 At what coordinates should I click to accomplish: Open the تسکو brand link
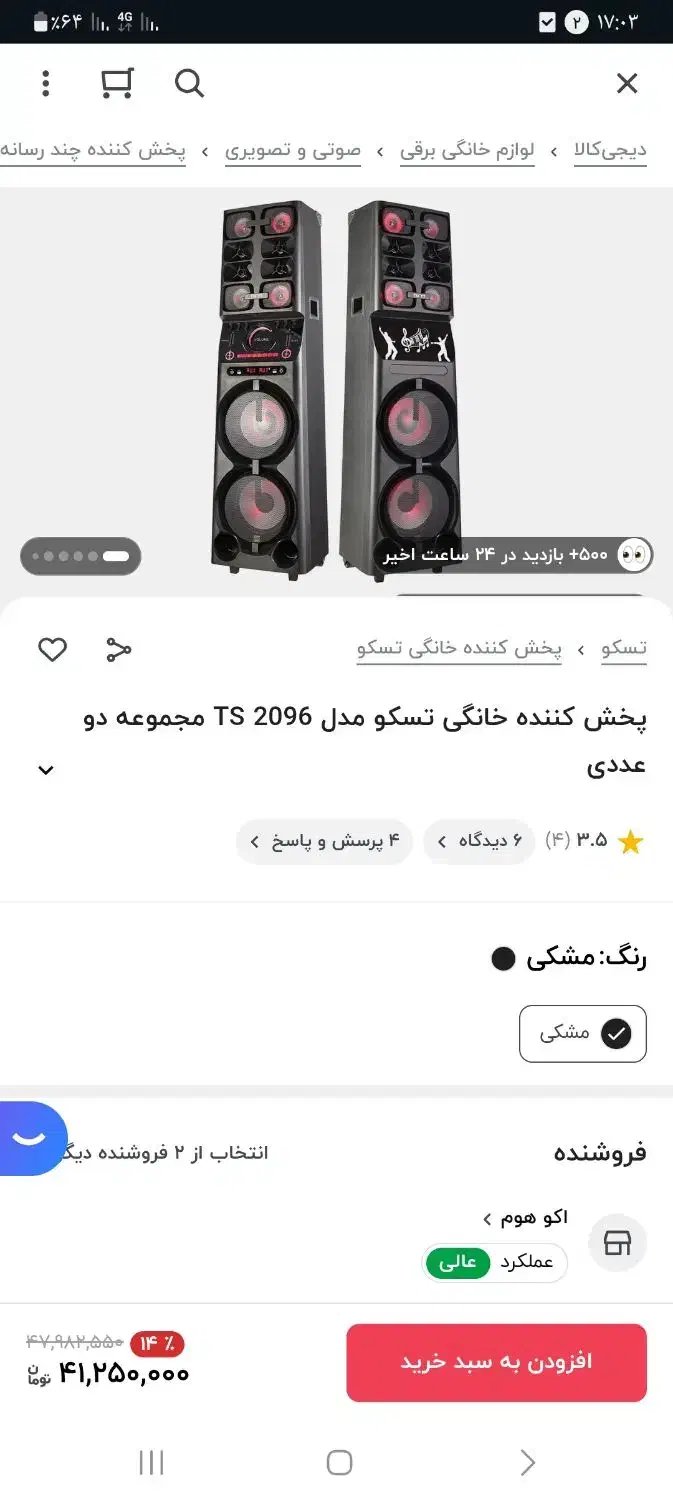point(624,648)
